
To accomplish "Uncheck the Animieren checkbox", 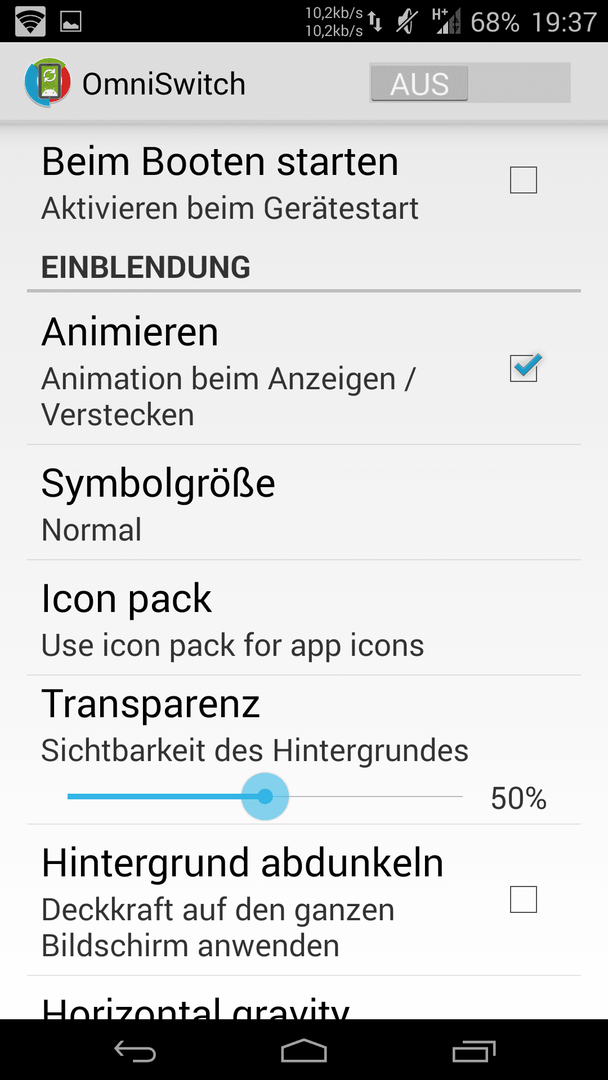I will point(524,367).
